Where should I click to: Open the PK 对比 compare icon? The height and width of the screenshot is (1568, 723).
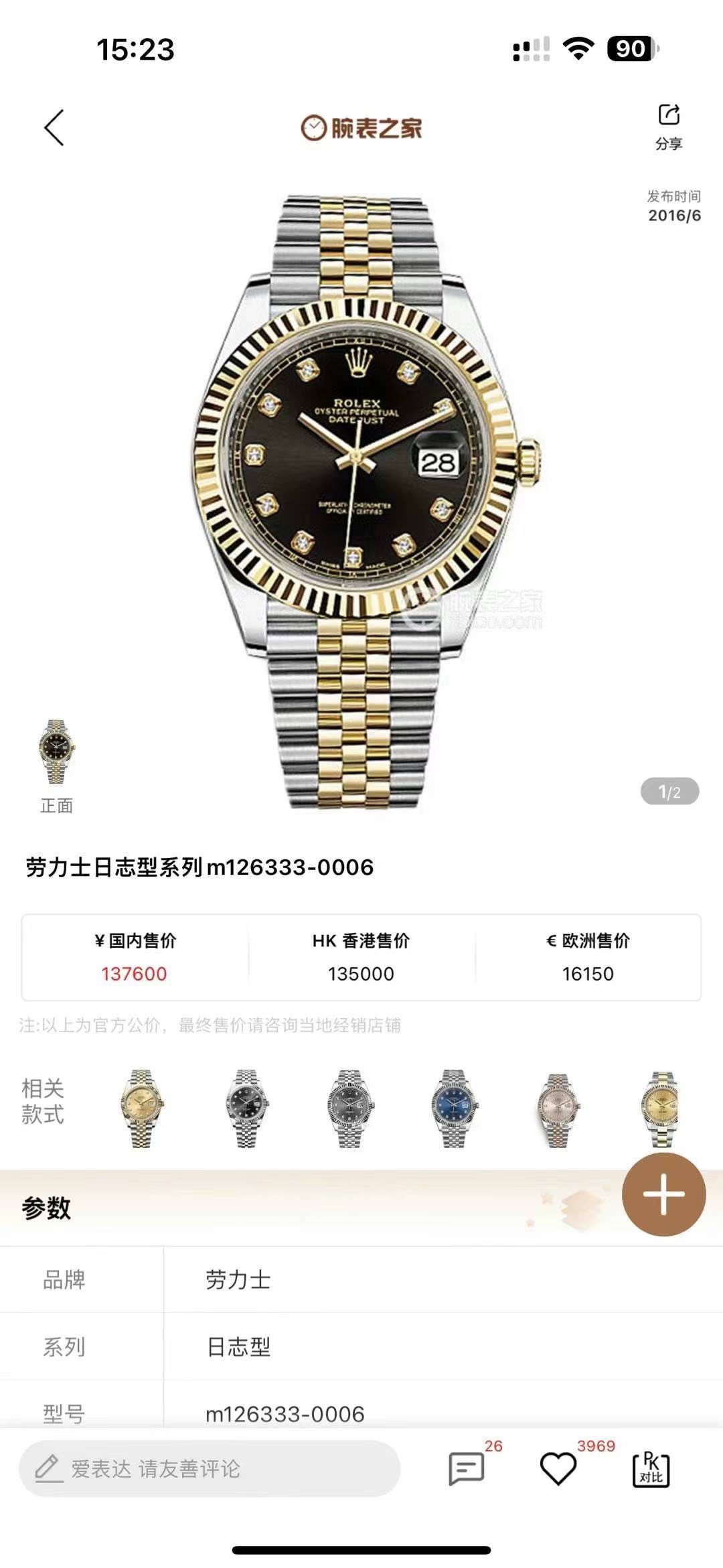coord(651,1469)
